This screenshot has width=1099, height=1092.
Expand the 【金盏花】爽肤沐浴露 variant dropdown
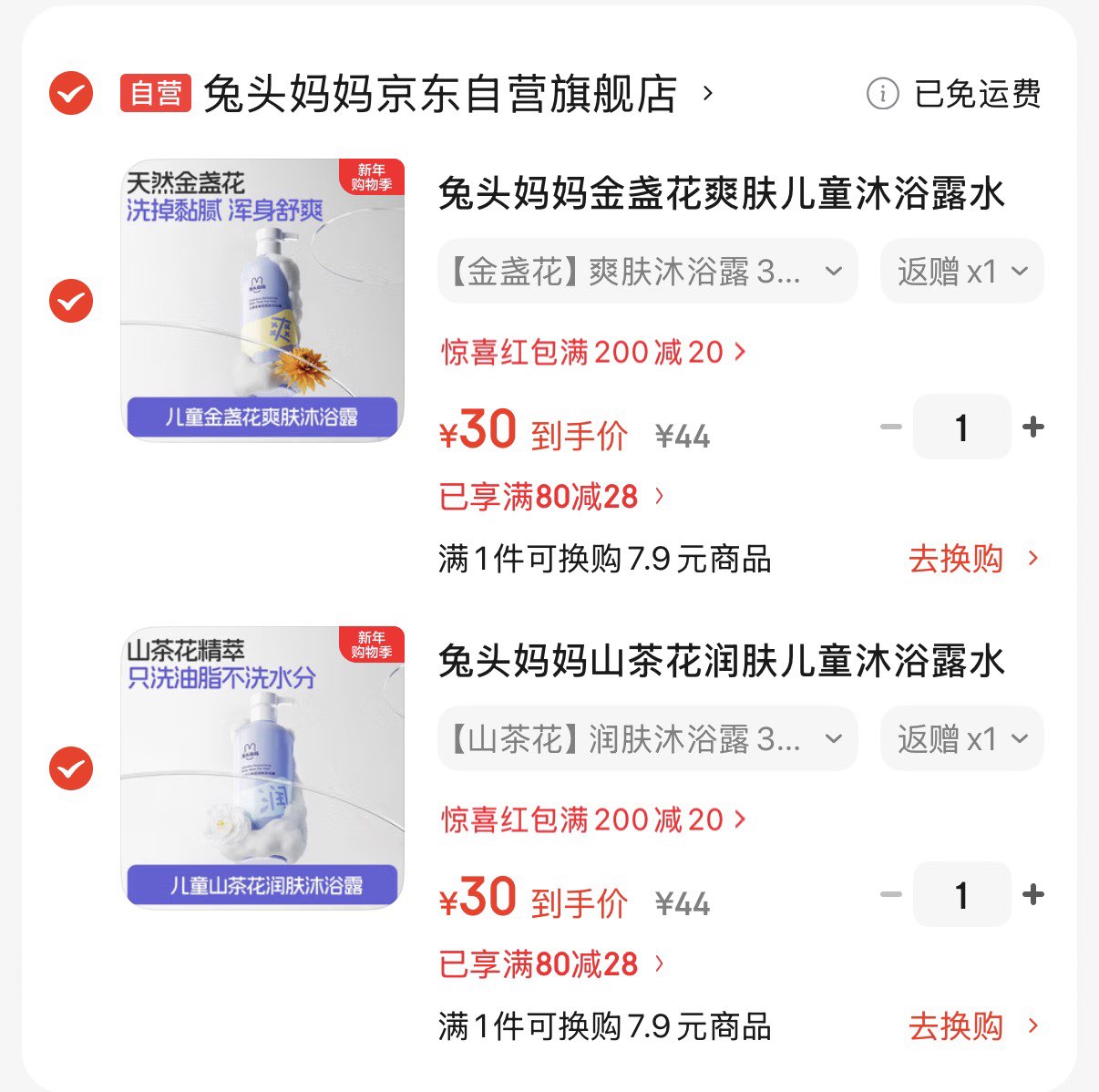[647, 272]
